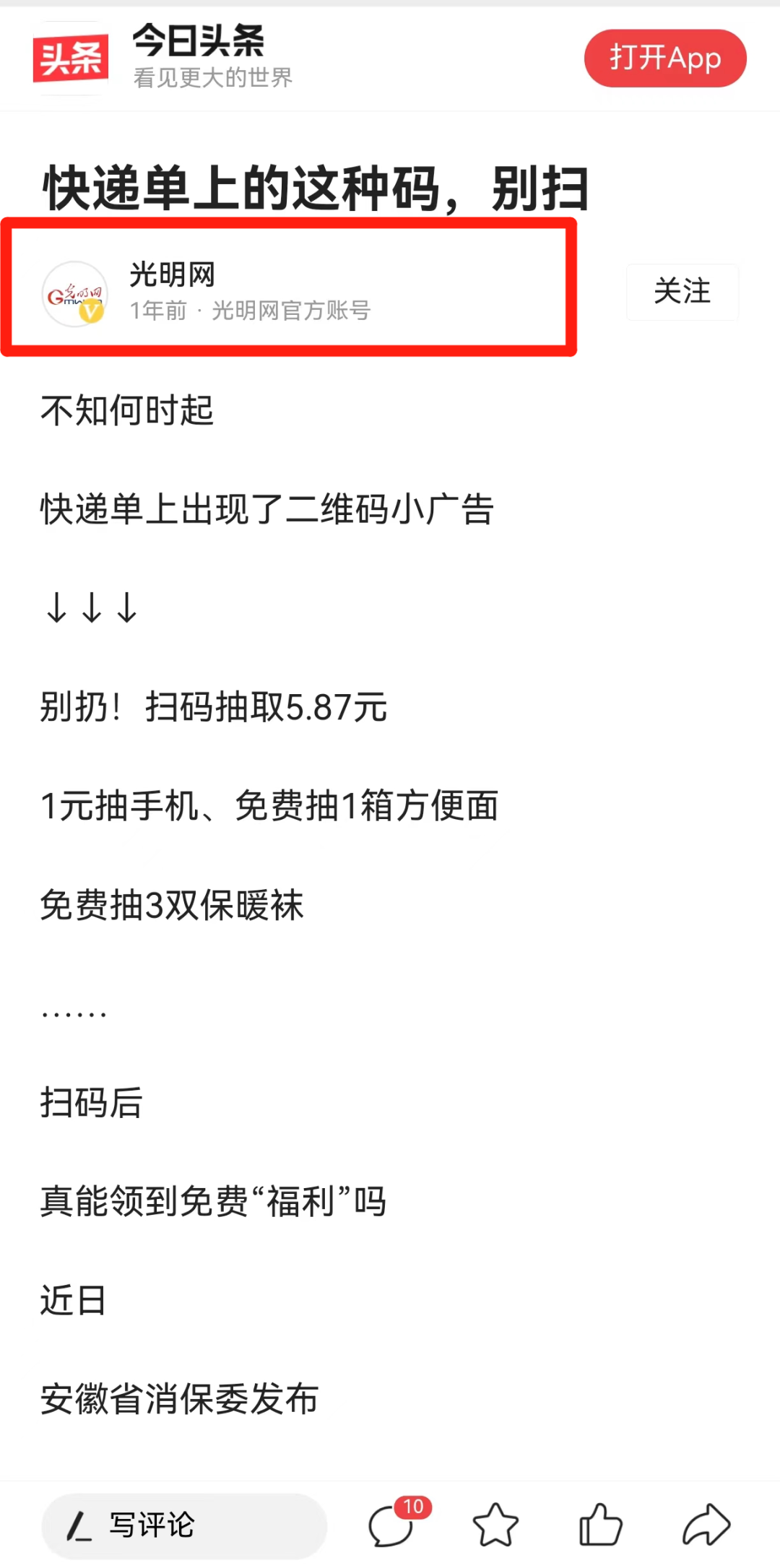Tap the 写评论 comment field
Image resolution: width=780 pixels, height=1568 pixels.
[x=184, y=1526]
